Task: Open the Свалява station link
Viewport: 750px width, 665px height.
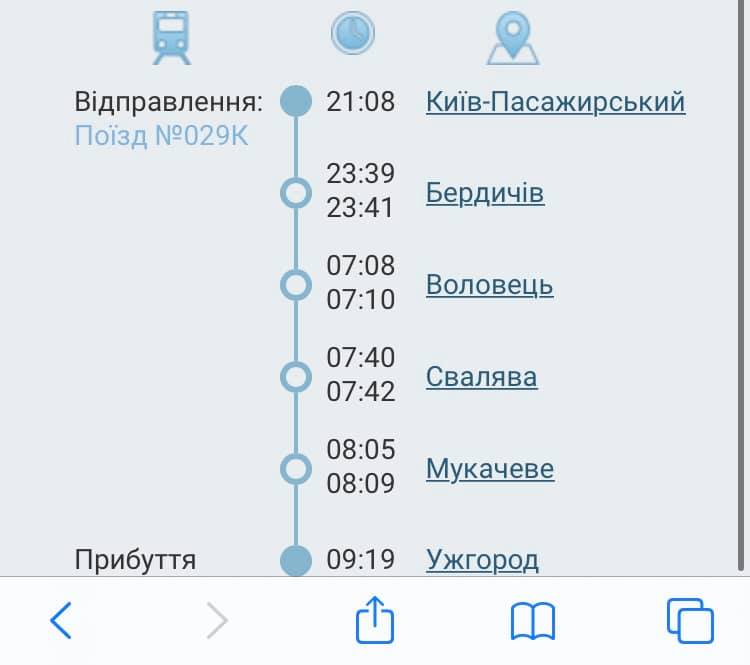Action: 481,377
